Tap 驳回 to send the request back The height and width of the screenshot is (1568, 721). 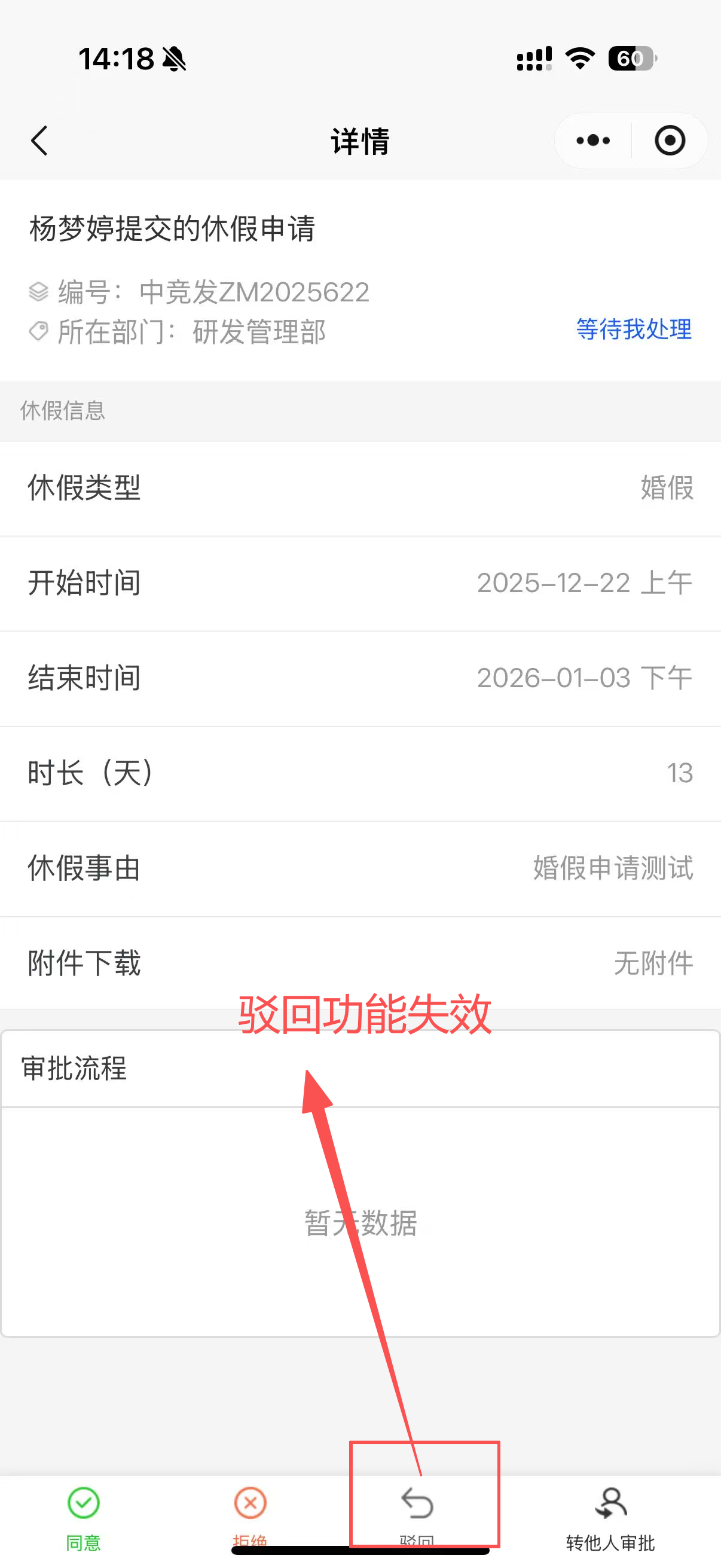[x=417, y=1514]
